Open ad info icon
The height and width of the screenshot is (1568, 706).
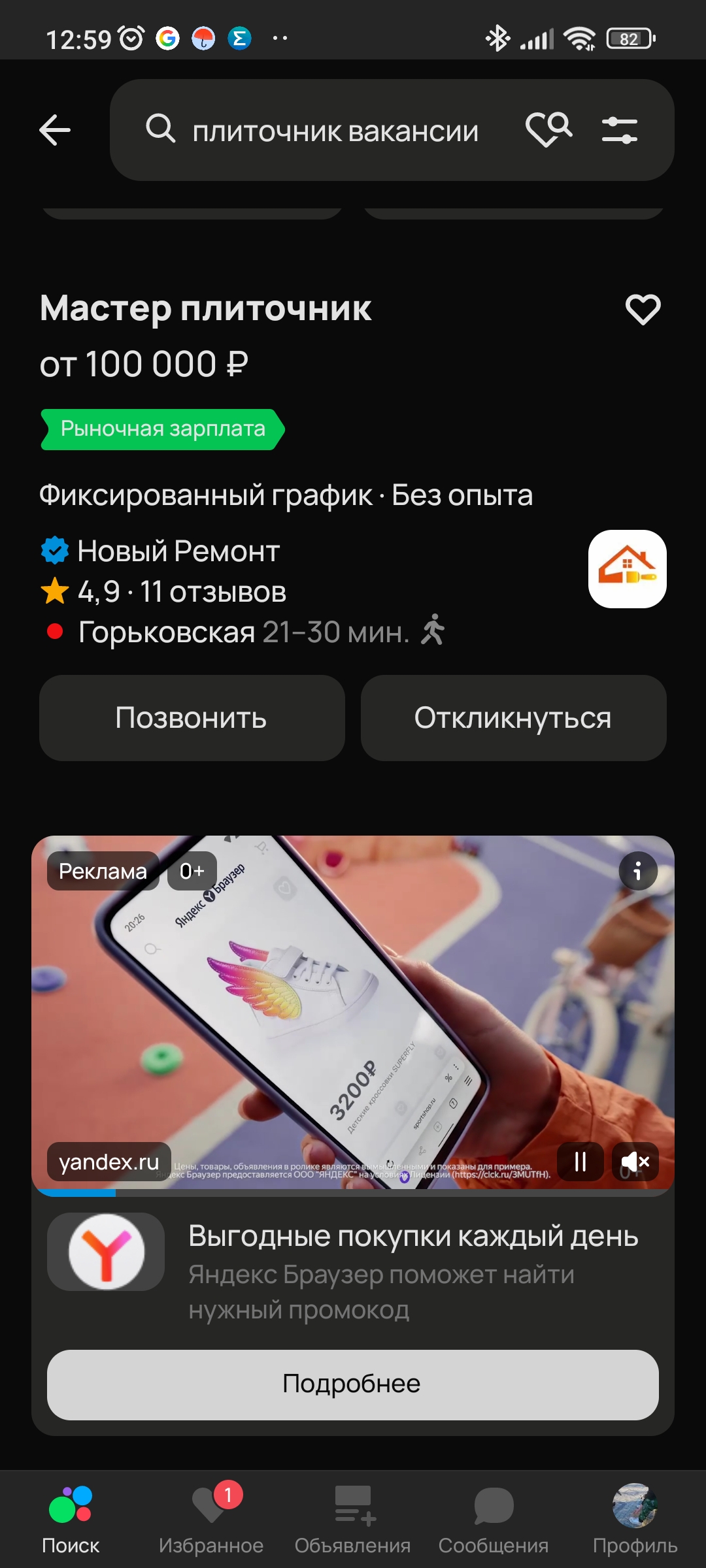tap(637, 871)
